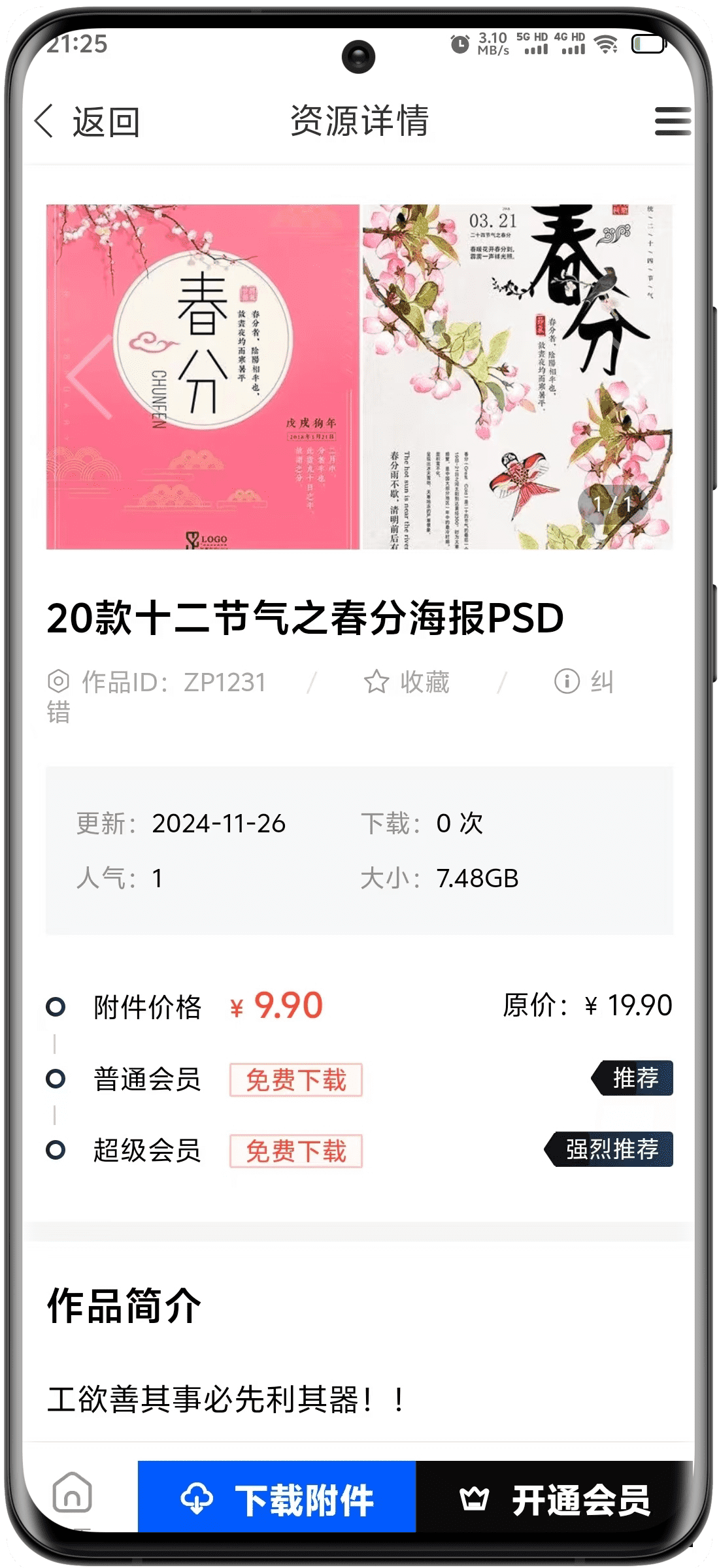719x1568 pixels.
Task: Show the previous image in the carousel
Action: coord(90,377)
